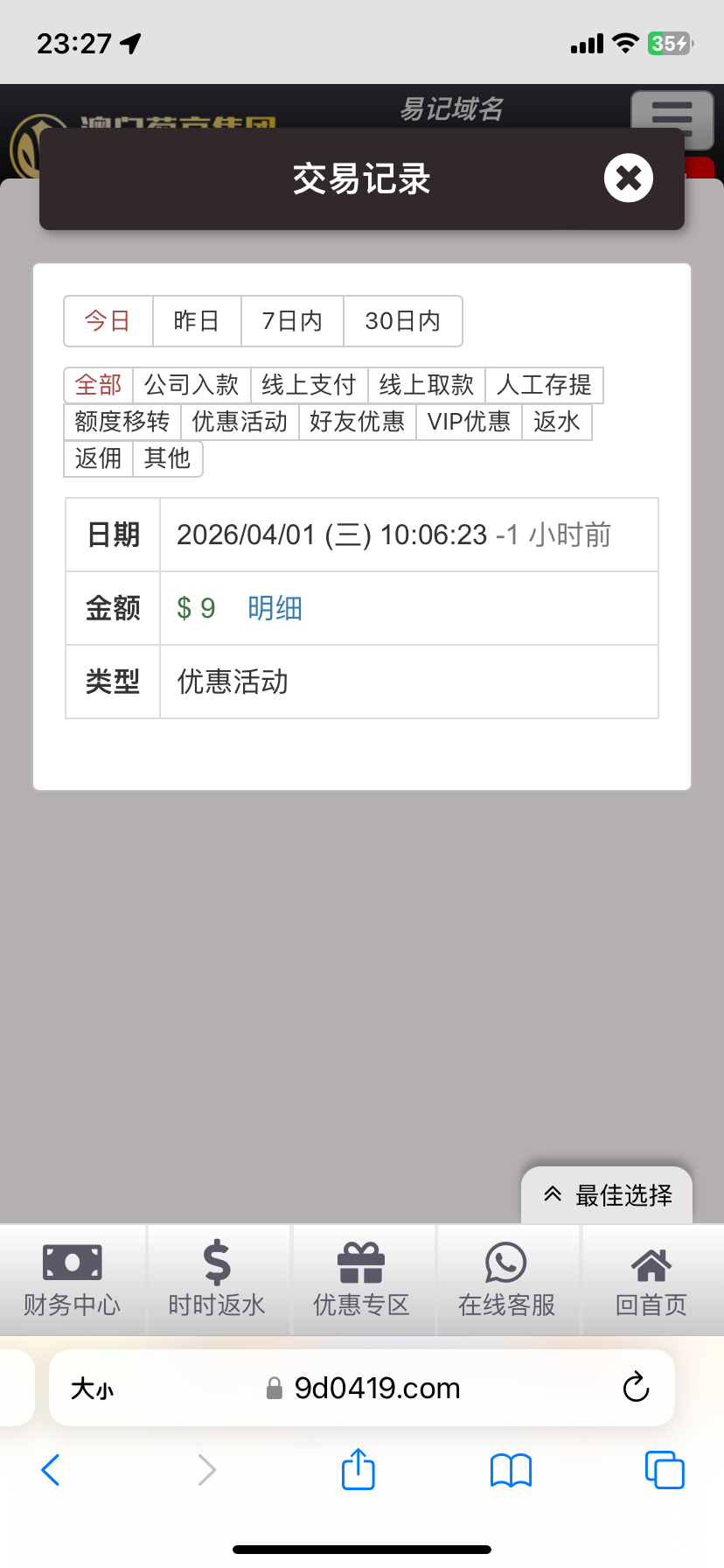The height and width of the screenshot is (1568, 724).
Task: Filter by 额度移转
Action: tap(122, 422)
